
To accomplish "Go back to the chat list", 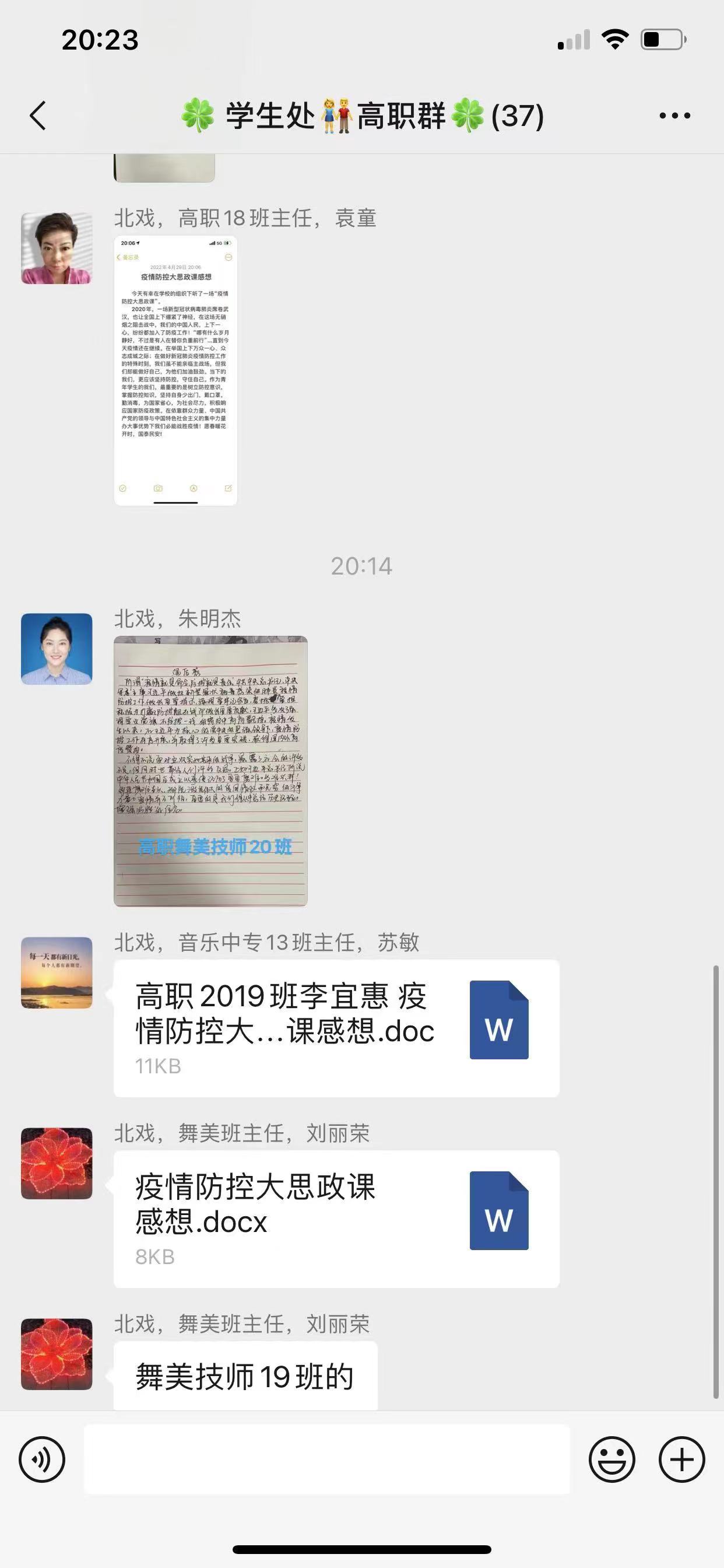I will [x=38, y=116].
